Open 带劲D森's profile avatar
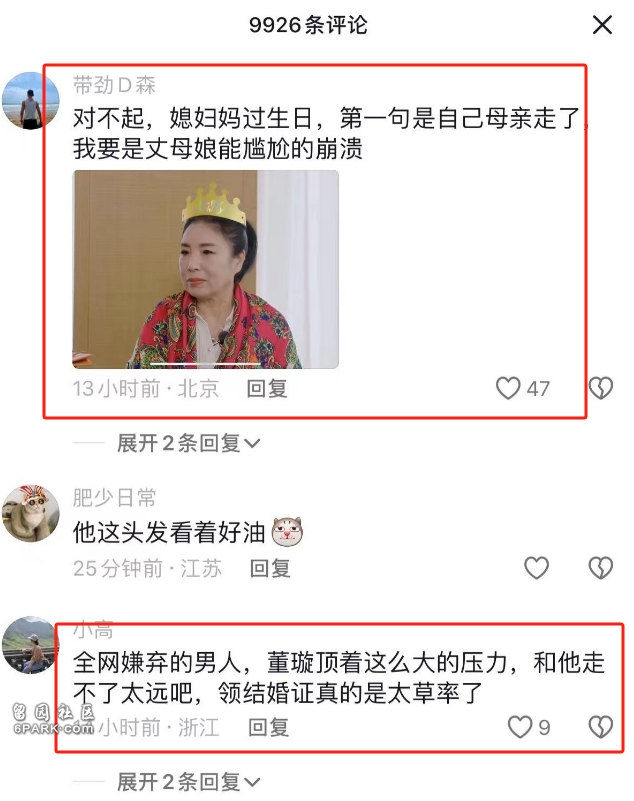Image resolution: width=634 pixels, height=801 pixels. [x=31, y=101]
